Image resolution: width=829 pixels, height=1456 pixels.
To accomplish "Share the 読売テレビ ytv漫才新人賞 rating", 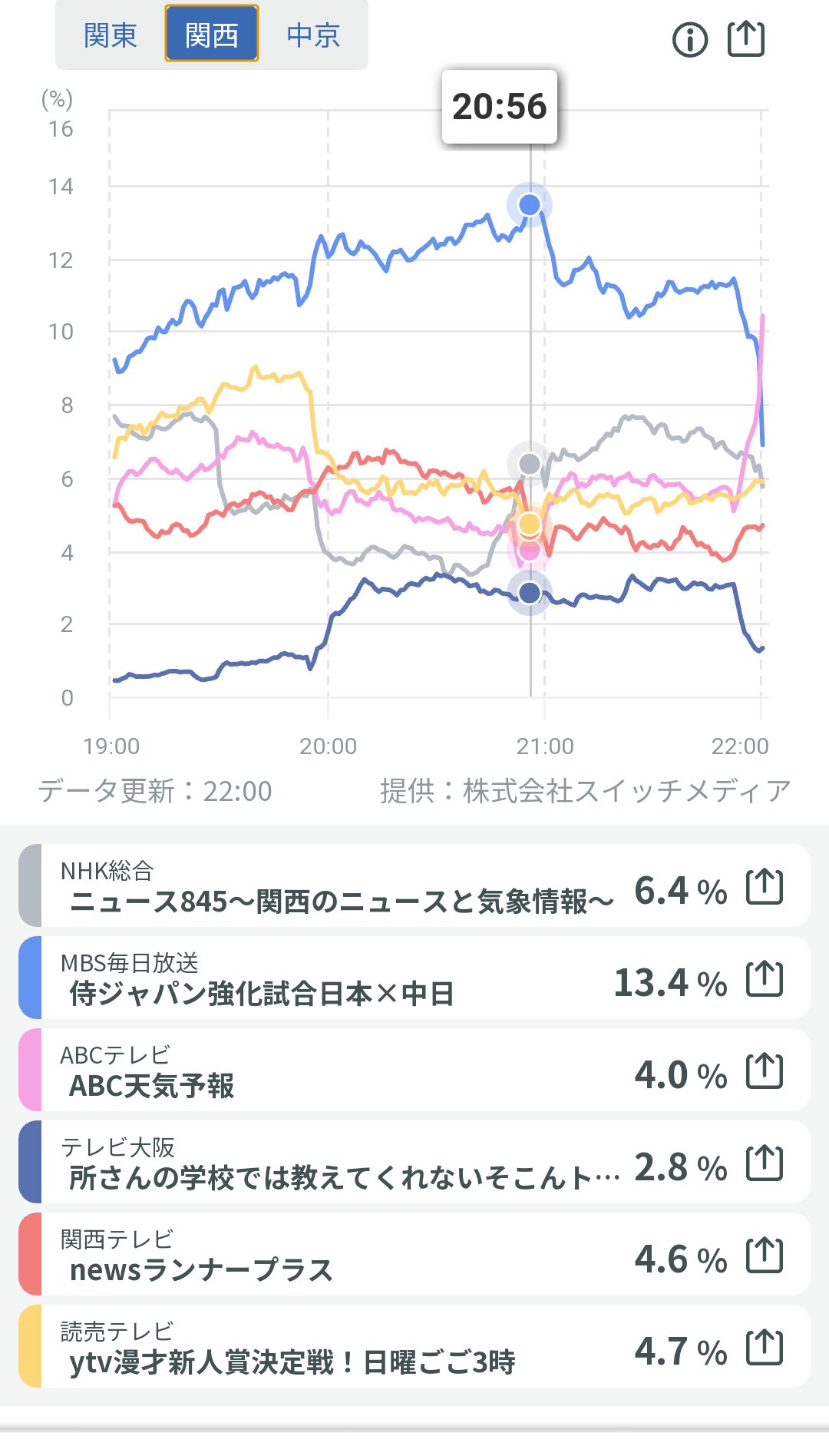I will [765, 1348].
